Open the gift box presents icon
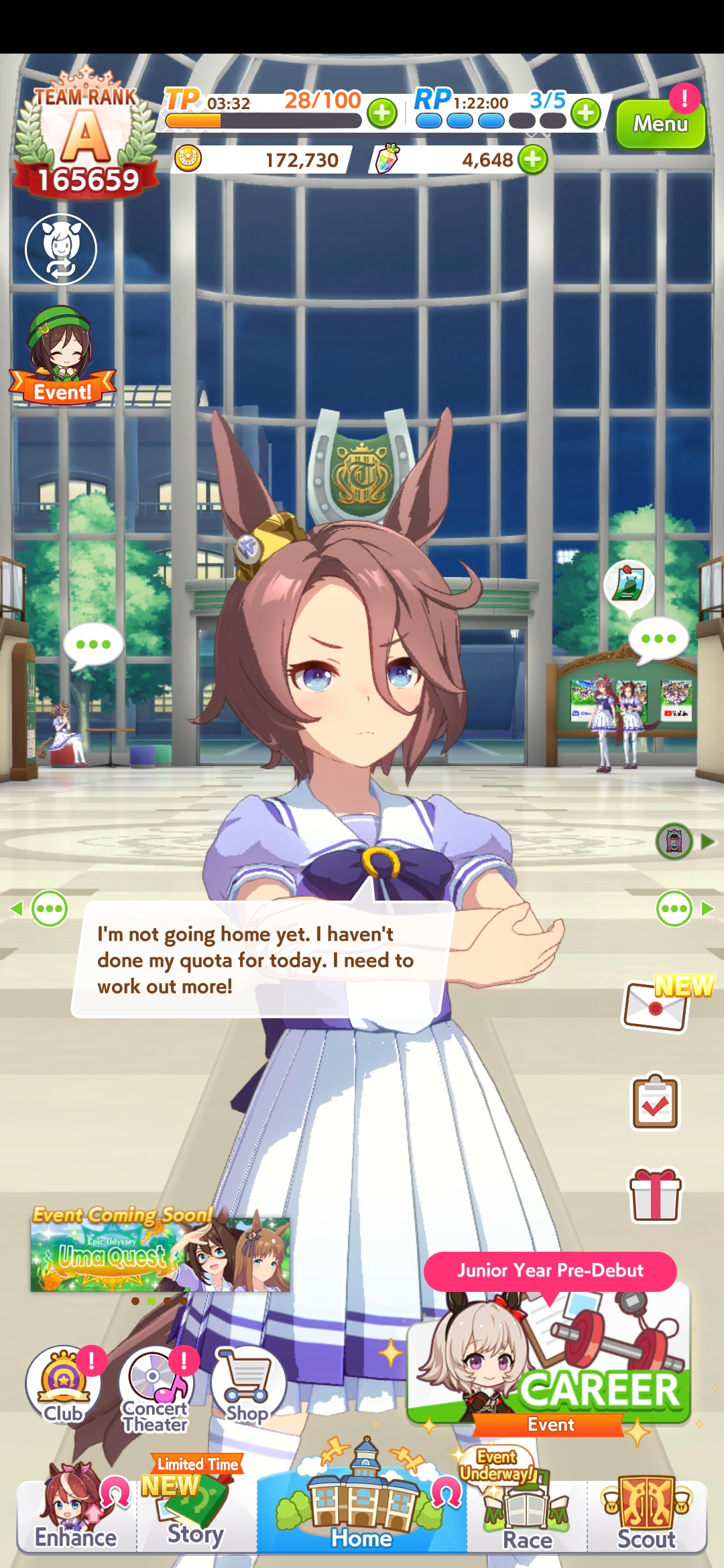 655,1194
